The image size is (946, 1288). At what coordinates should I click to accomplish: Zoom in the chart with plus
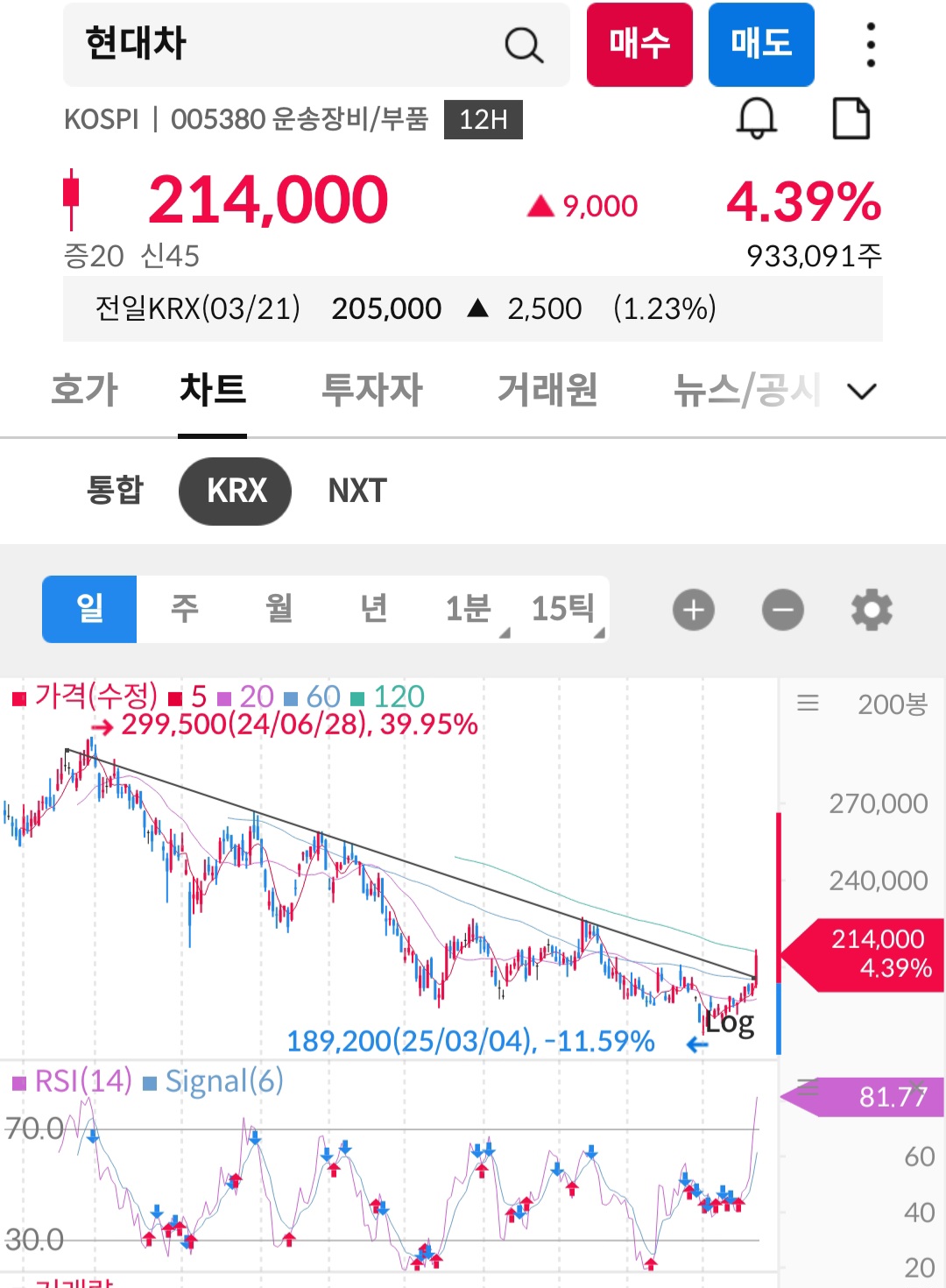694,610
